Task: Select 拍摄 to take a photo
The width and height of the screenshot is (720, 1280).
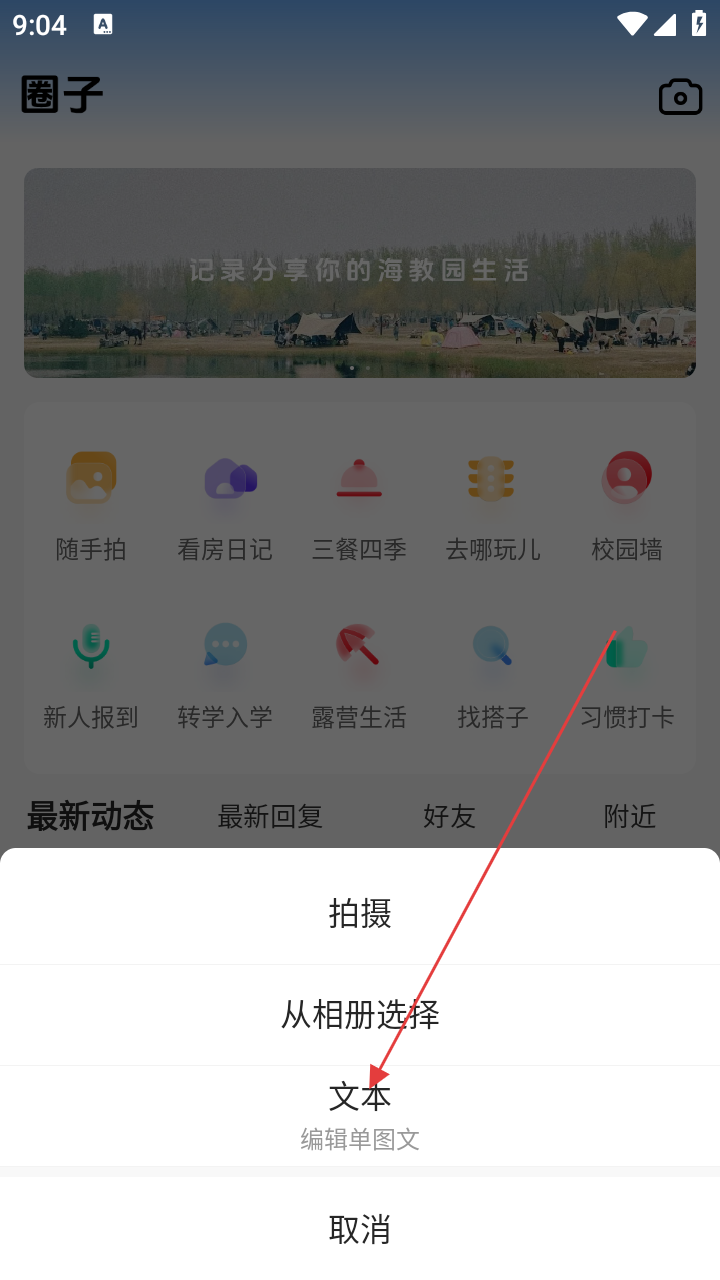Action: point(360,913)
